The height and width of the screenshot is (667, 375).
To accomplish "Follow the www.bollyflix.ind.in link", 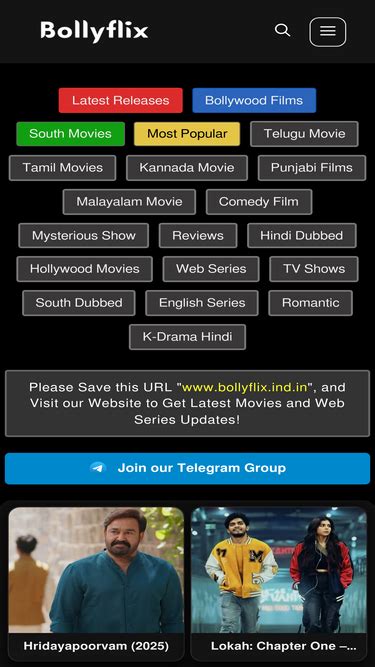I will pos(244,388).
